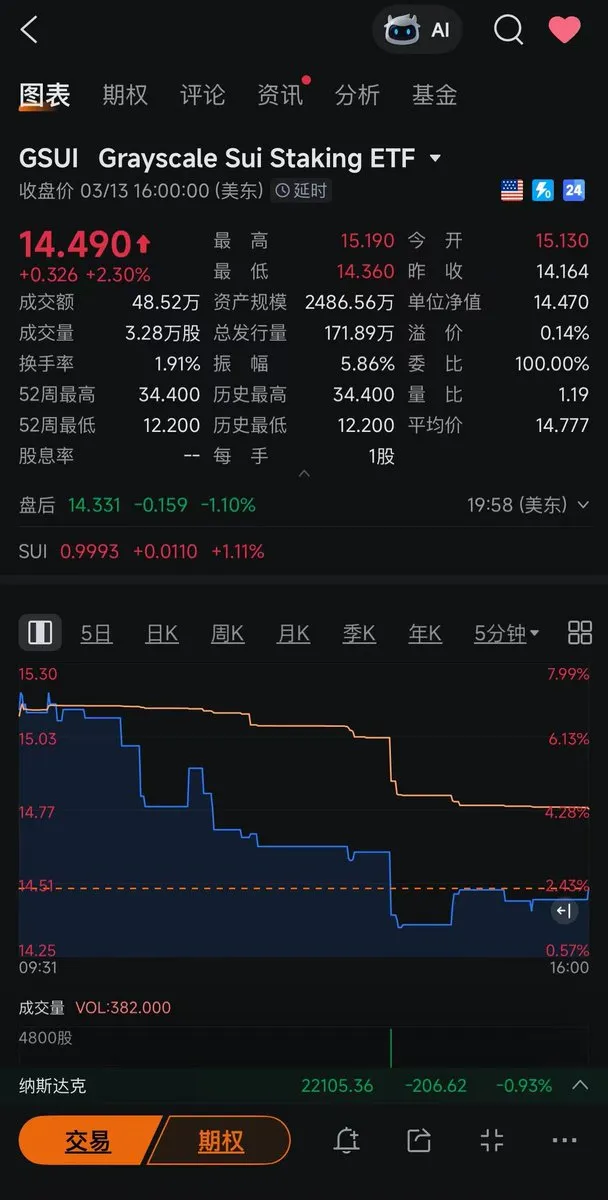The image size is (608, 1200).
Task: Go back using the top arrow
Action: click(x=29, y=30)
